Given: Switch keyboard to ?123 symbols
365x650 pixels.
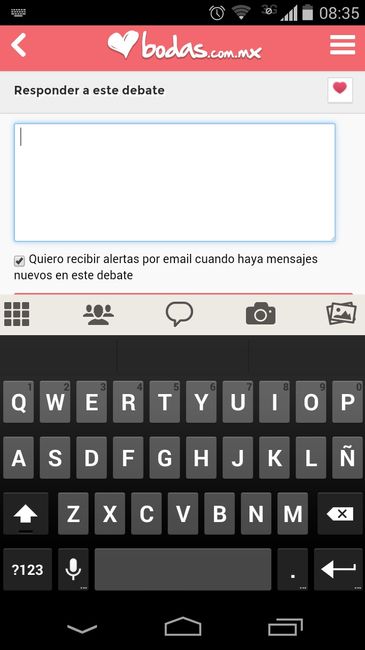Looking at the screenshot, I should pos(27,570).
